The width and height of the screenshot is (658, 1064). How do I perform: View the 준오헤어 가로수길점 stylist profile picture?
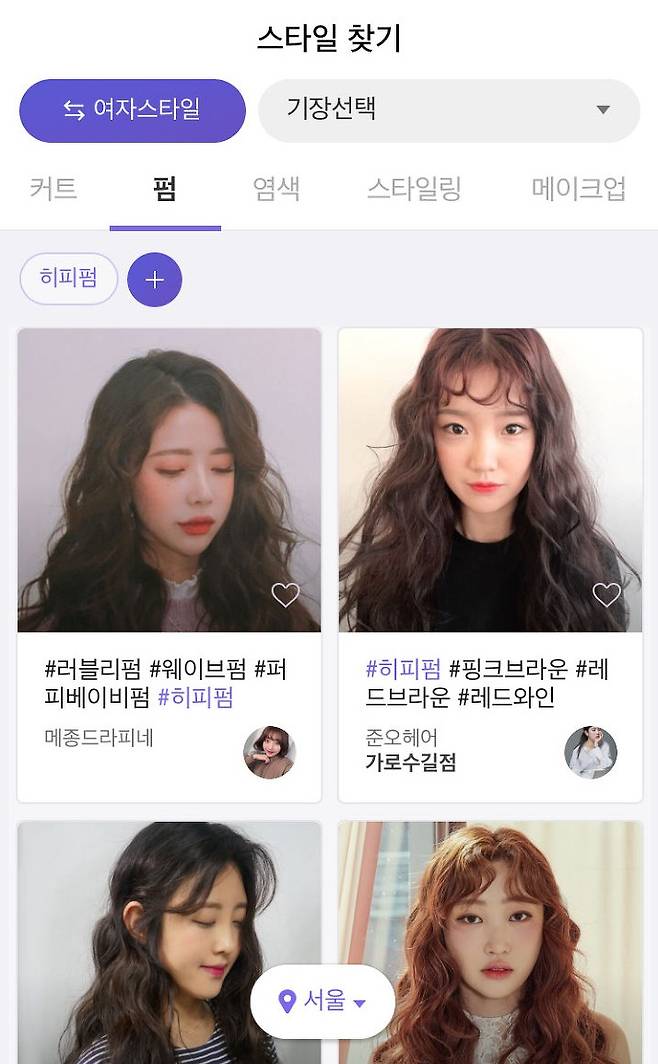590,752
